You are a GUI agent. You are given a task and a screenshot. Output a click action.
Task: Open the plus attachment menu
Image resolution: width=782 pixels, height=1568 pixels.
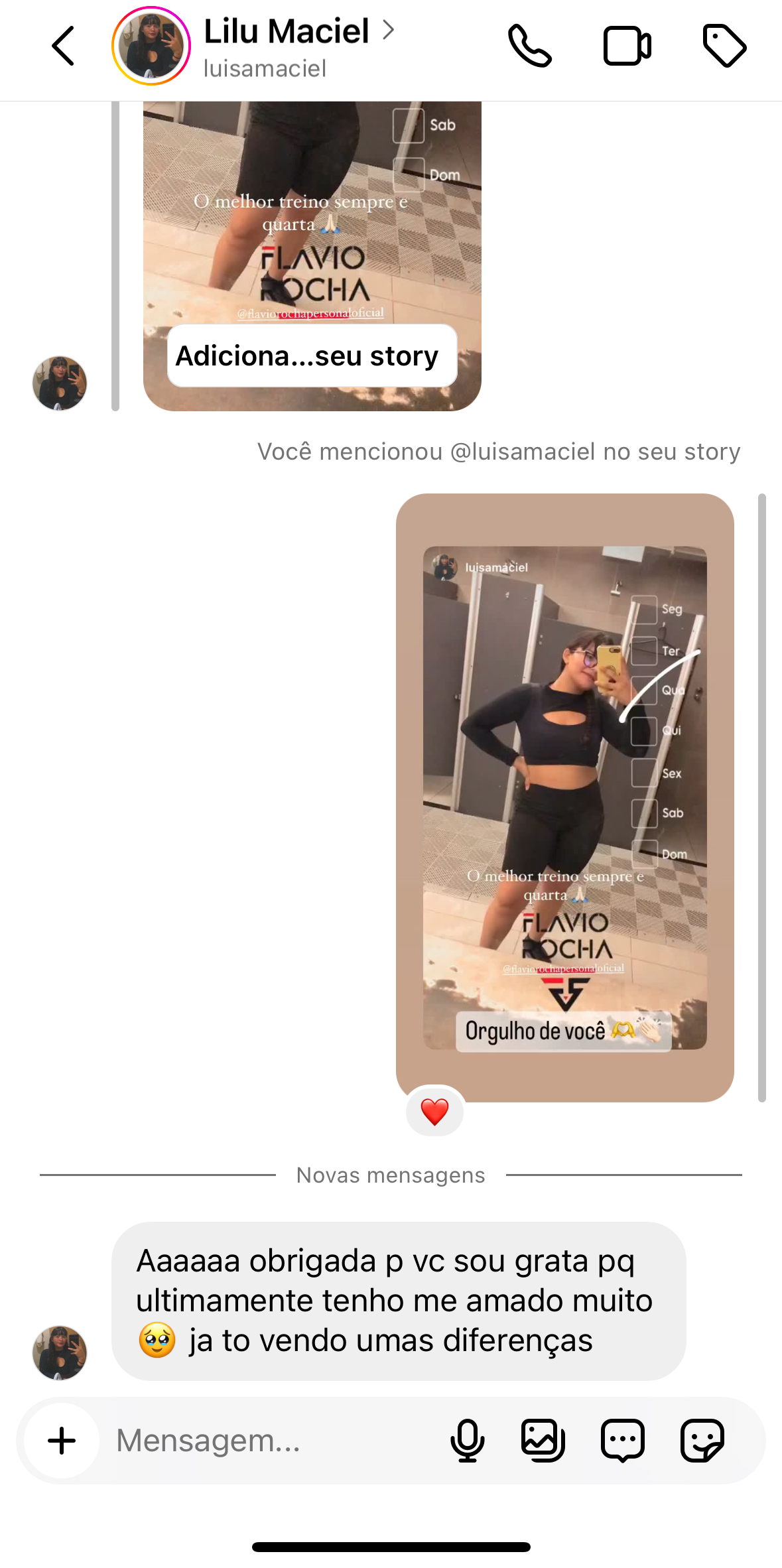tap(62, 1441)
